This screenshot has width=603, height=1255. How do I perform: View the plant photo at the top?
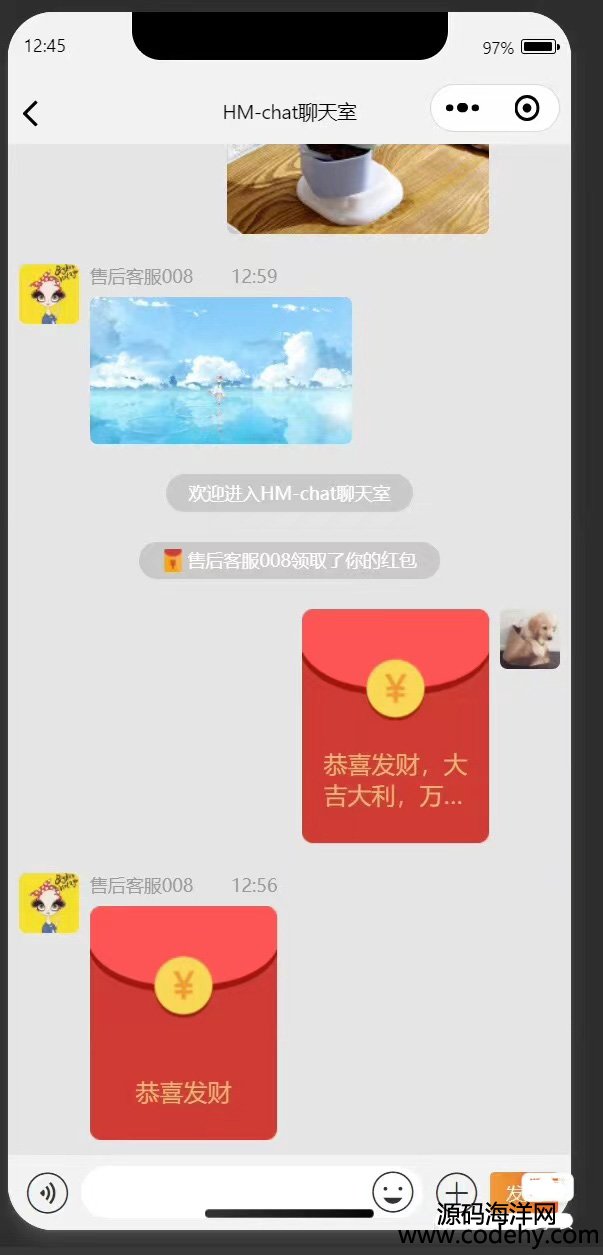click(357, 188)
